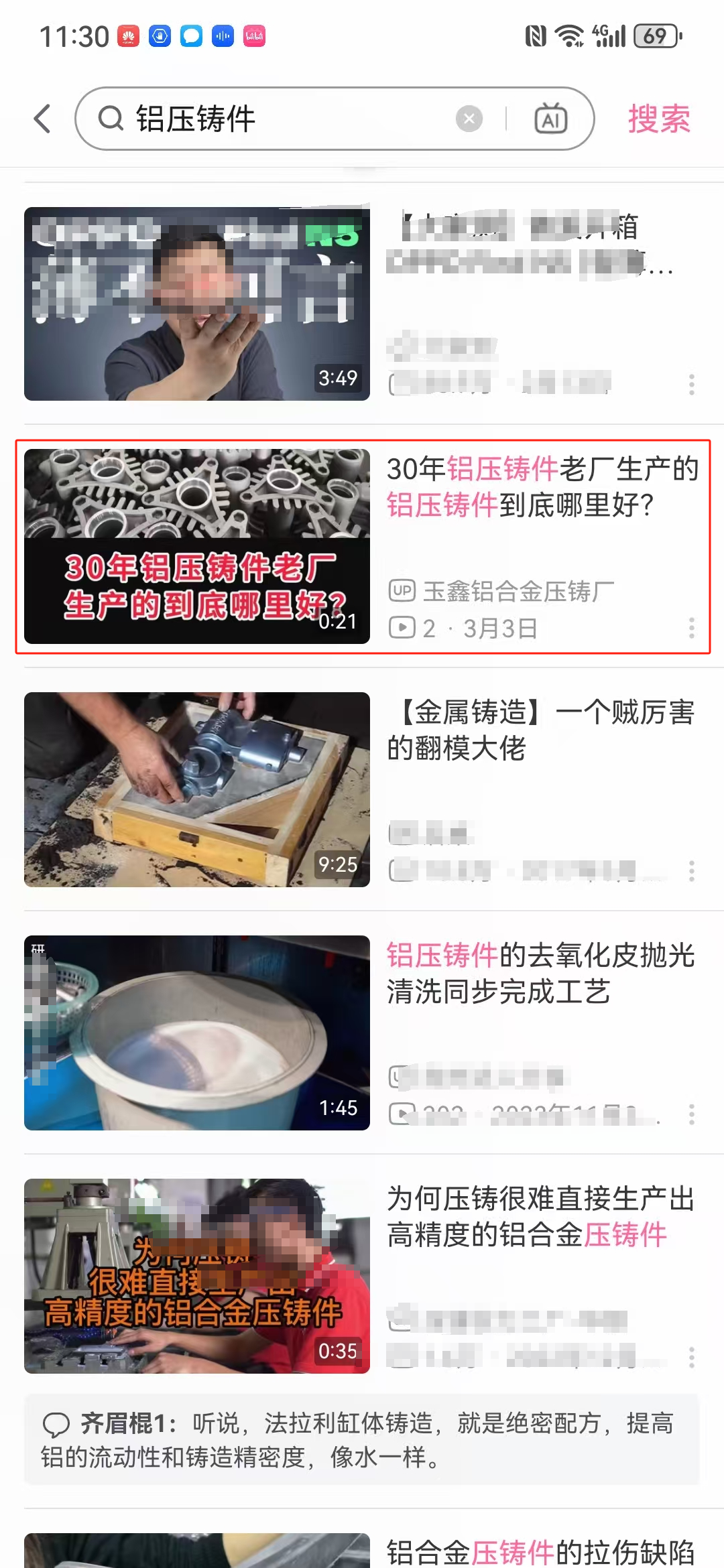Open 为何压铸很难直接生产出高精度 video
The image size is (724, 1568).
coord(197,1276)
